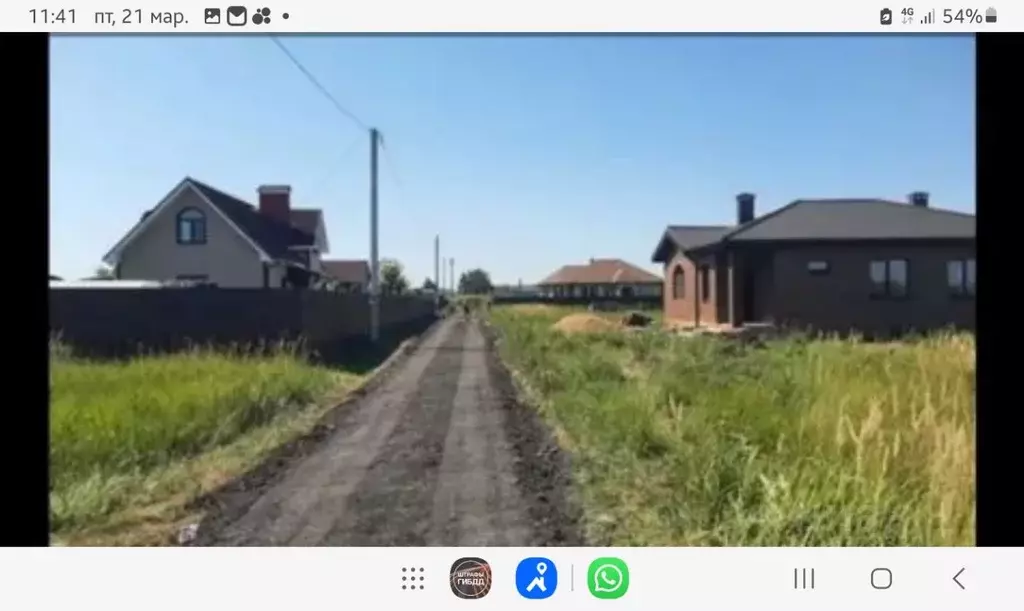Launch the Штрафы ГИБДД app
Screen dimensions: 1024x611
pos(470,578)
